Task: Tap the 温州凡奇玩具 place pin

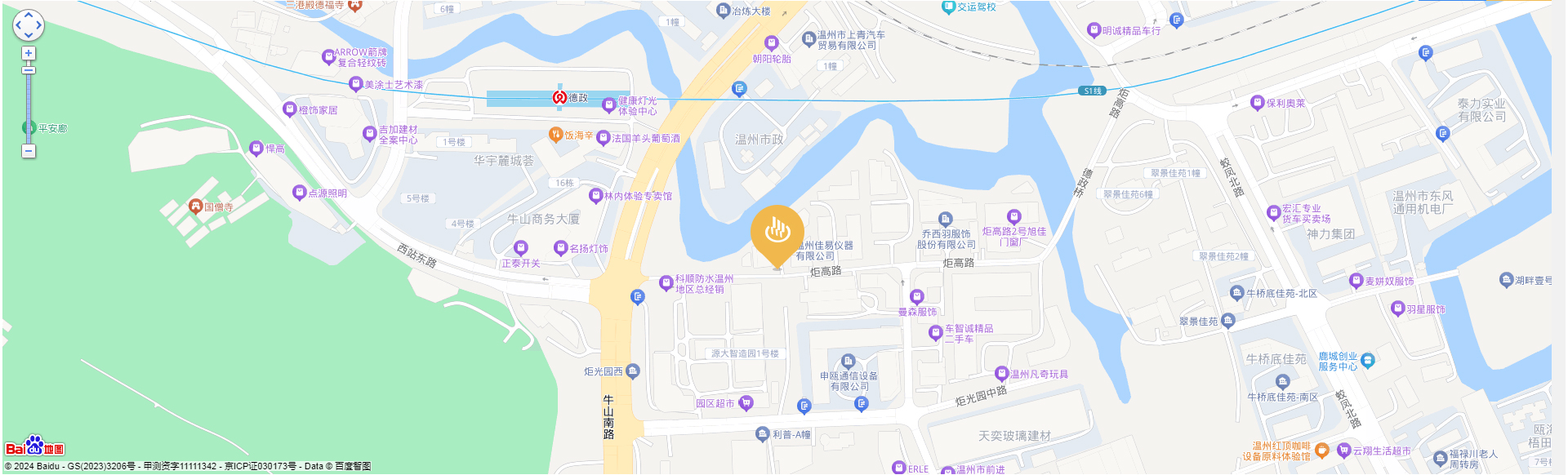Action: tap(1001, 374)
